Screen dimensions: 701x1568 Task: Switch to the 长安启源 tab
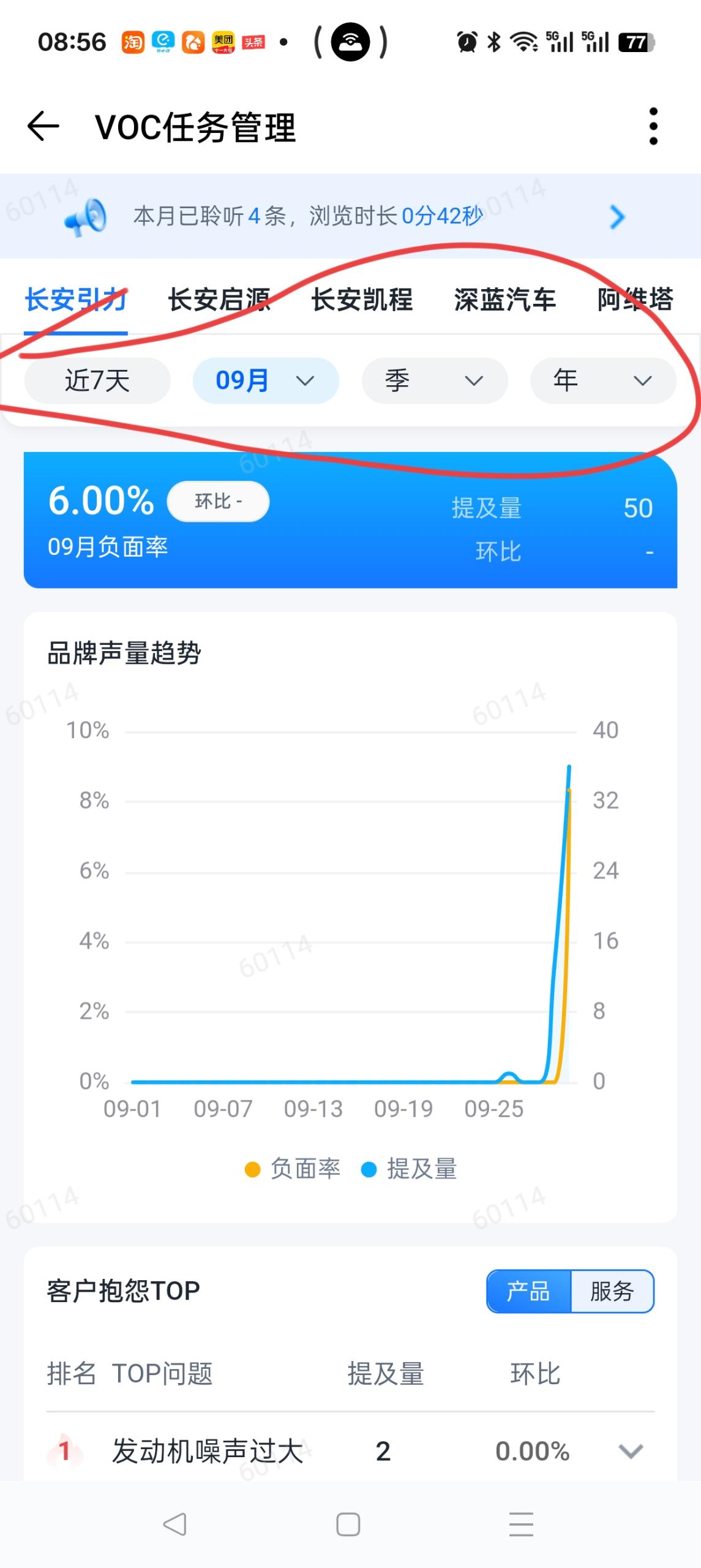tap(219, 300)
